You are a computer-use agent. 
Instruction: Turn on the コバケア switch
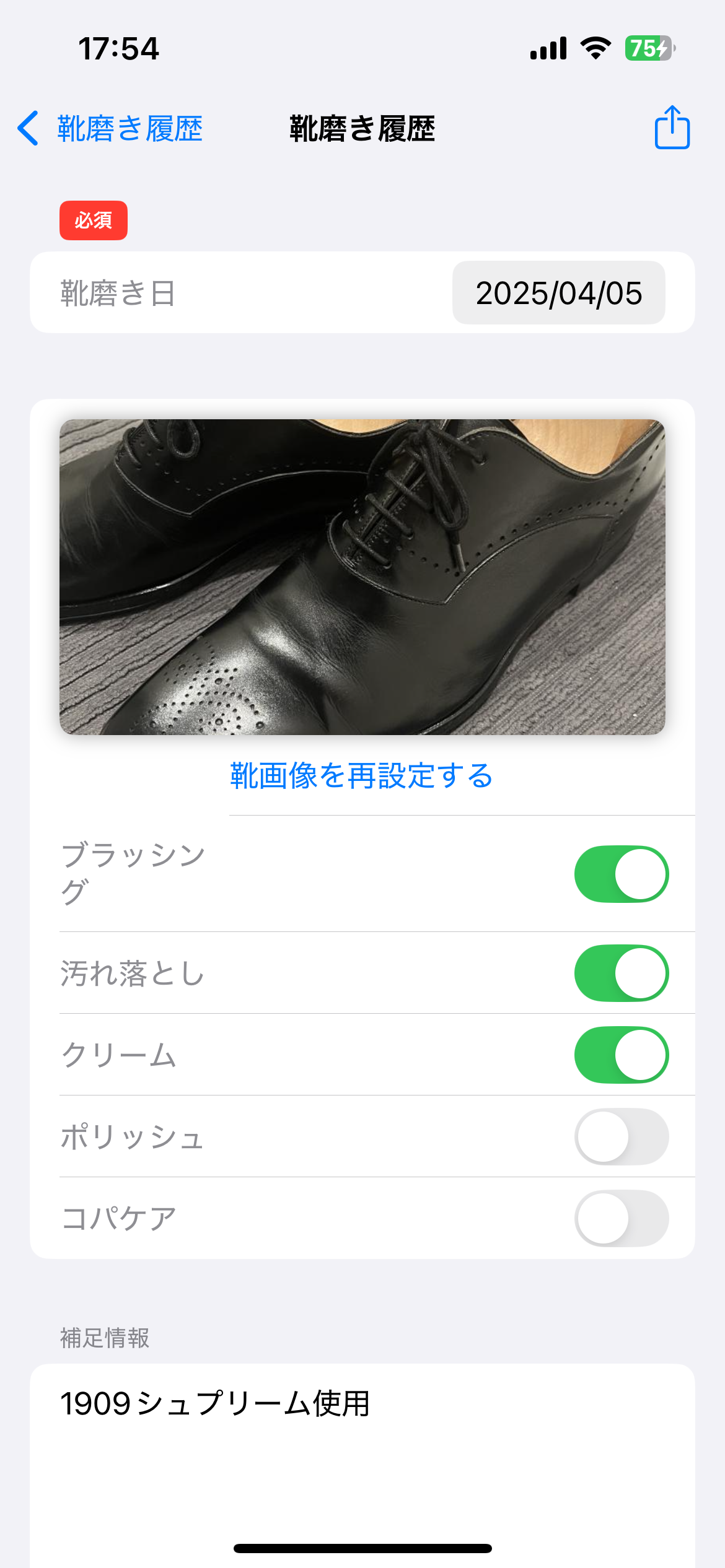(621, 1218)
